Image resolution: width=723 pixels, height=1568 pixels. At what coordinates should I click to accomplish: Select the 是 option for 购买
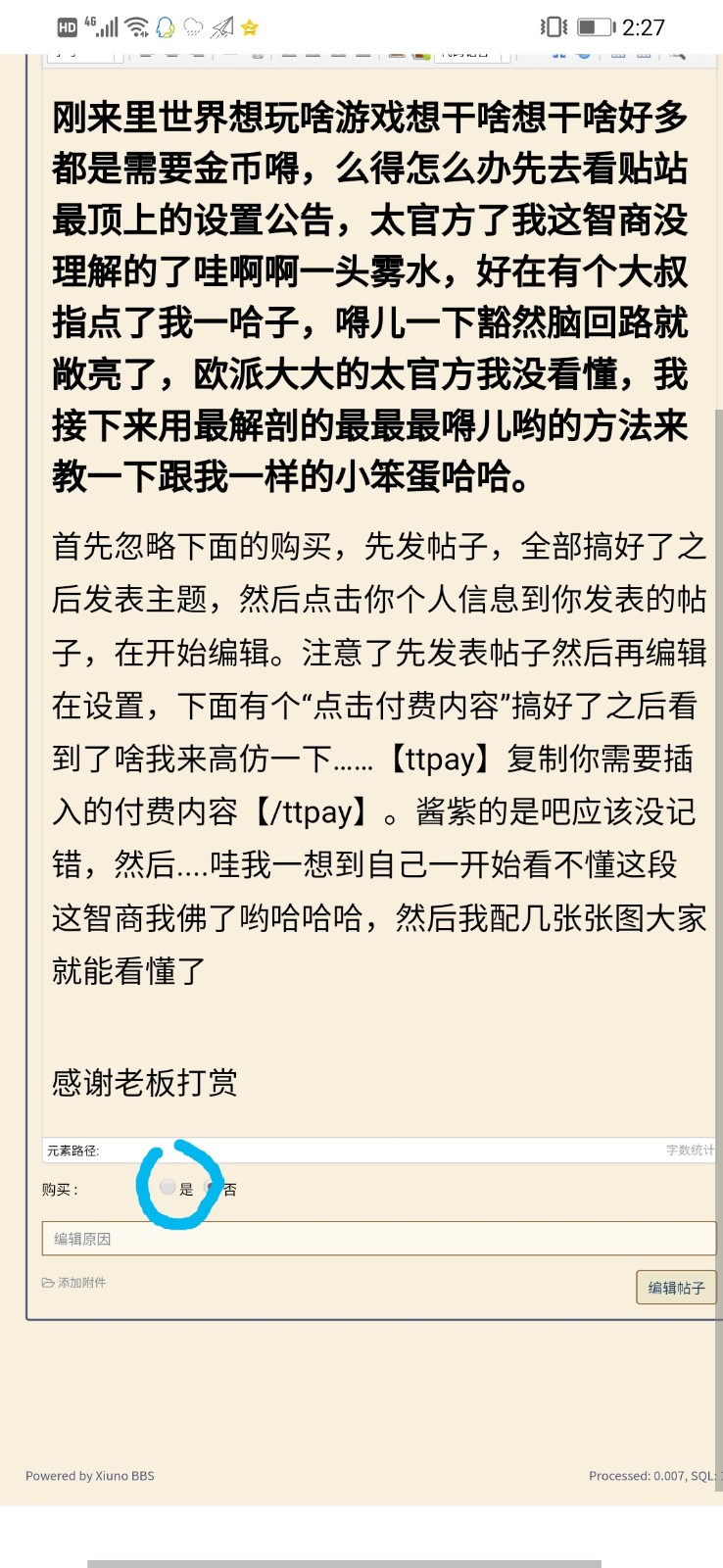pos(168,1187)
